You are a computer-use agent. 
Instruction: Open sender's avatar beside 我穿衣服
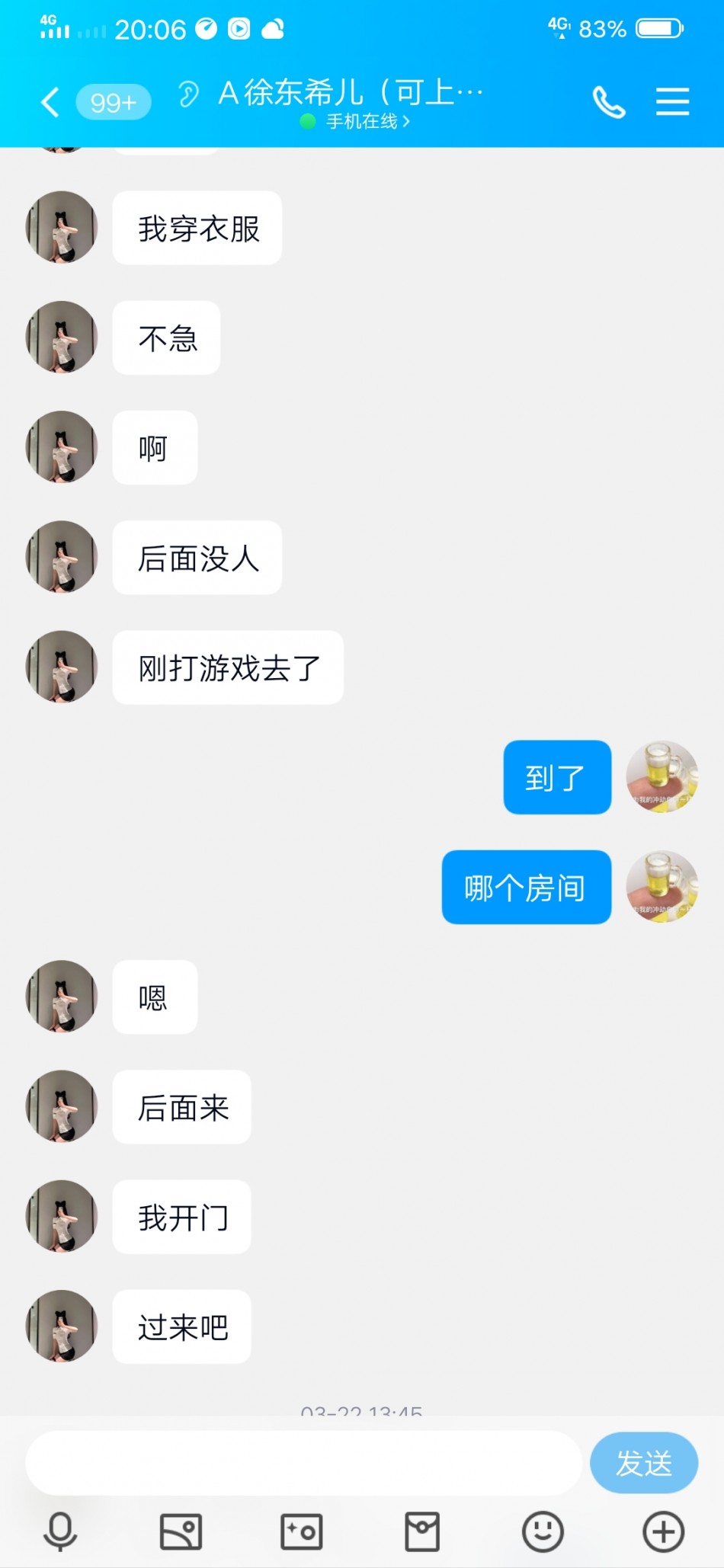[x=62, y=227]
